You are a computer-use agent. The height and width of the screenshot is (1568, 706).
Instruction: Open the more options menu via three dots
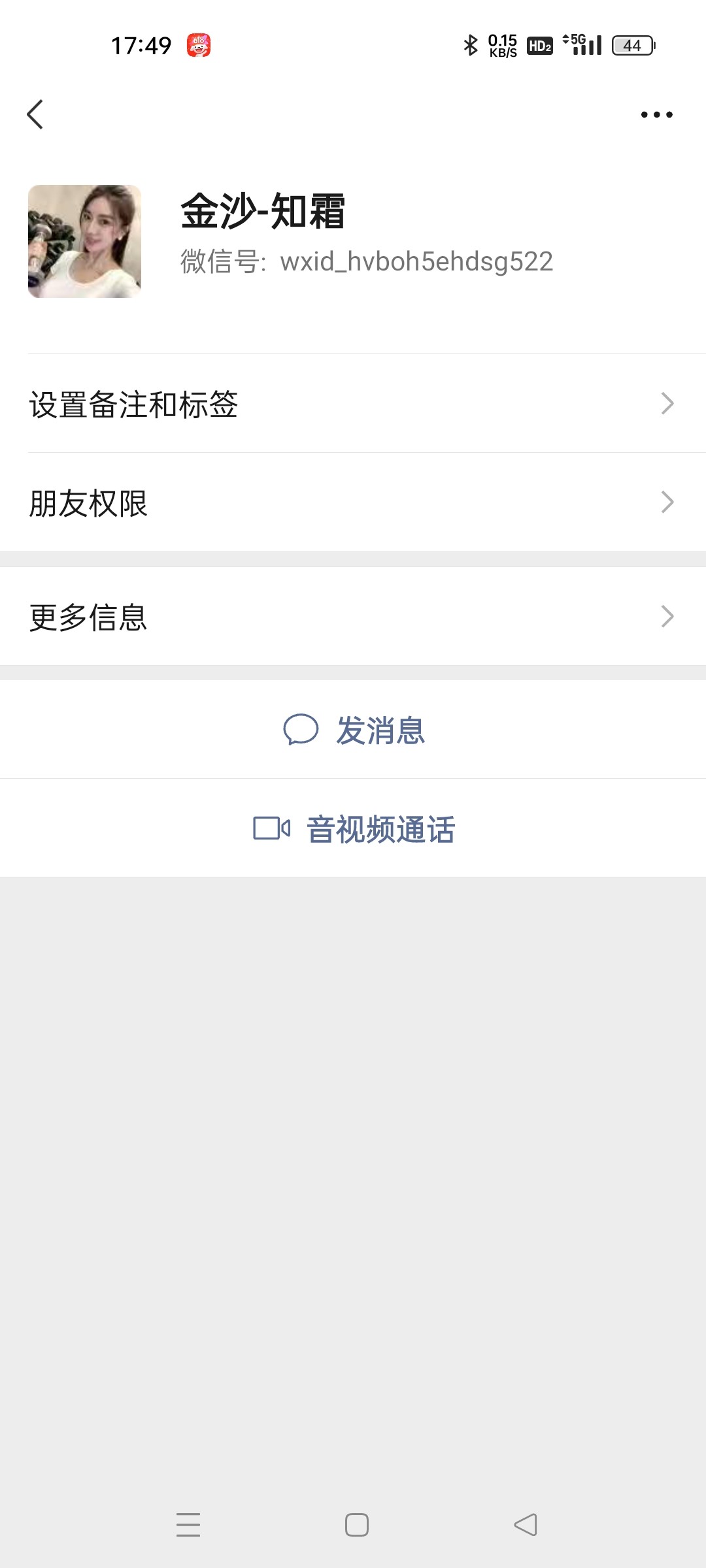click(x=656, y=114)
